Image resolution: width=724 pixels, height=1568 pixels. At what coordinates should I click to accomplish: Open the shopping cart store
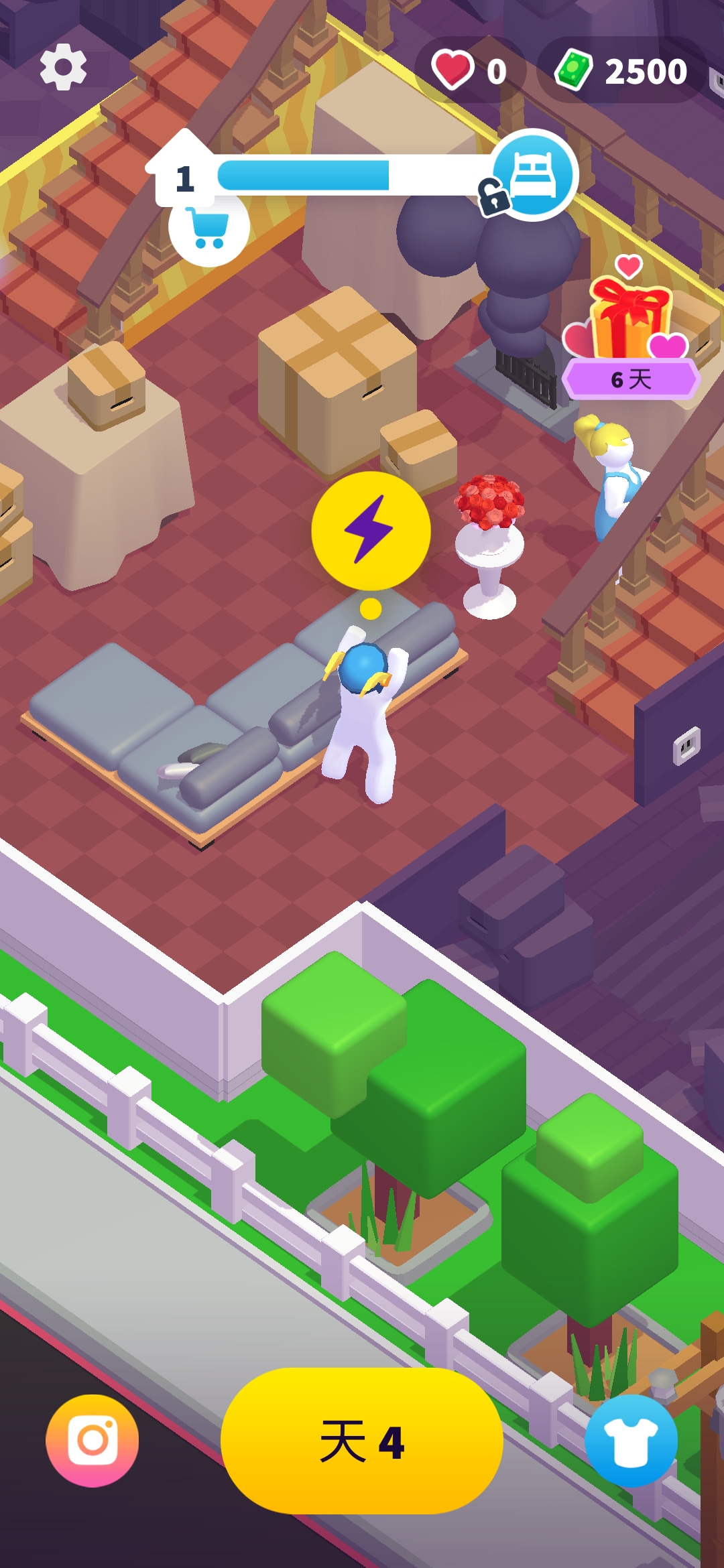pos(208,228)
